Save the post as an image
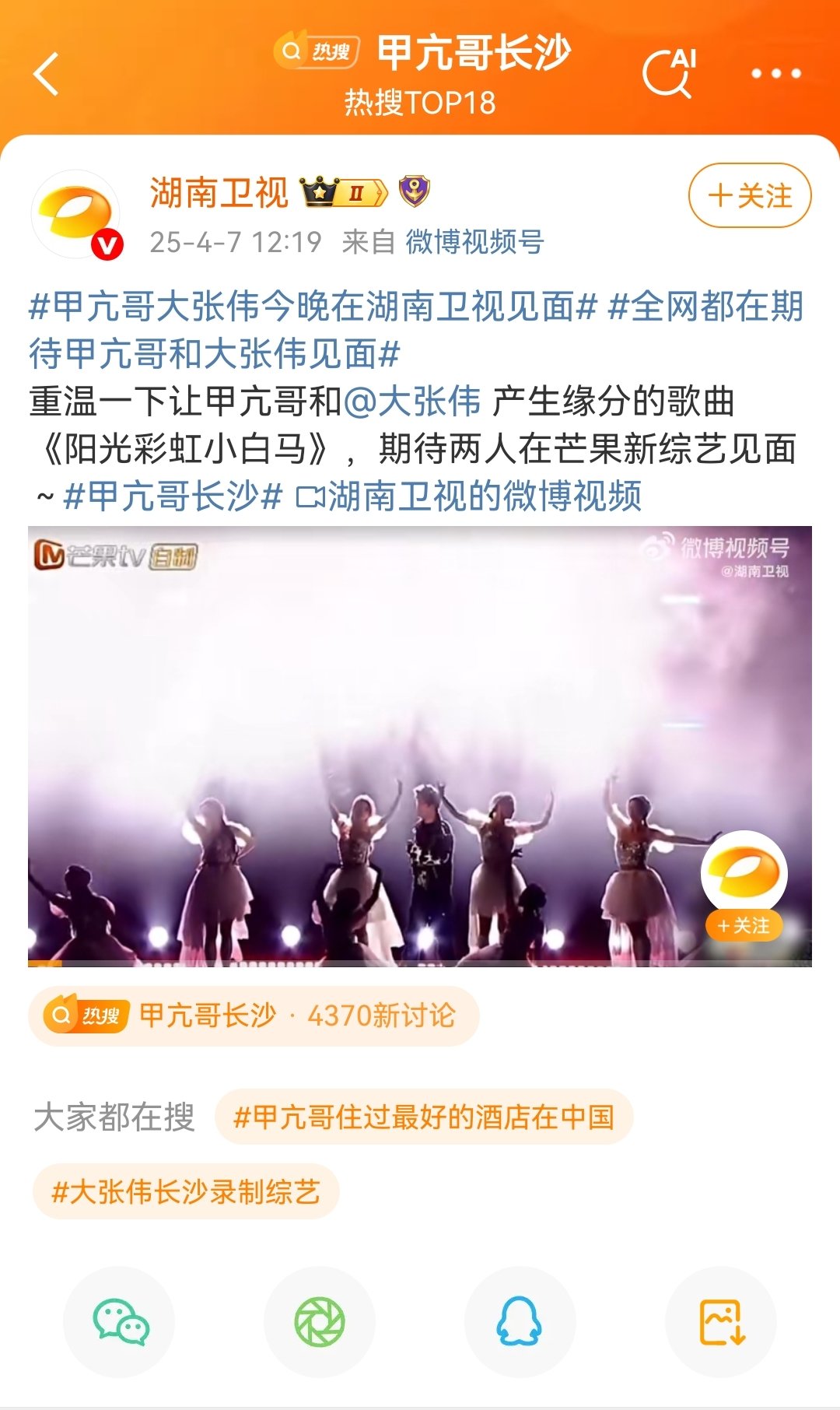The height and width of the screenshot is (1410, 840). 721,1322
